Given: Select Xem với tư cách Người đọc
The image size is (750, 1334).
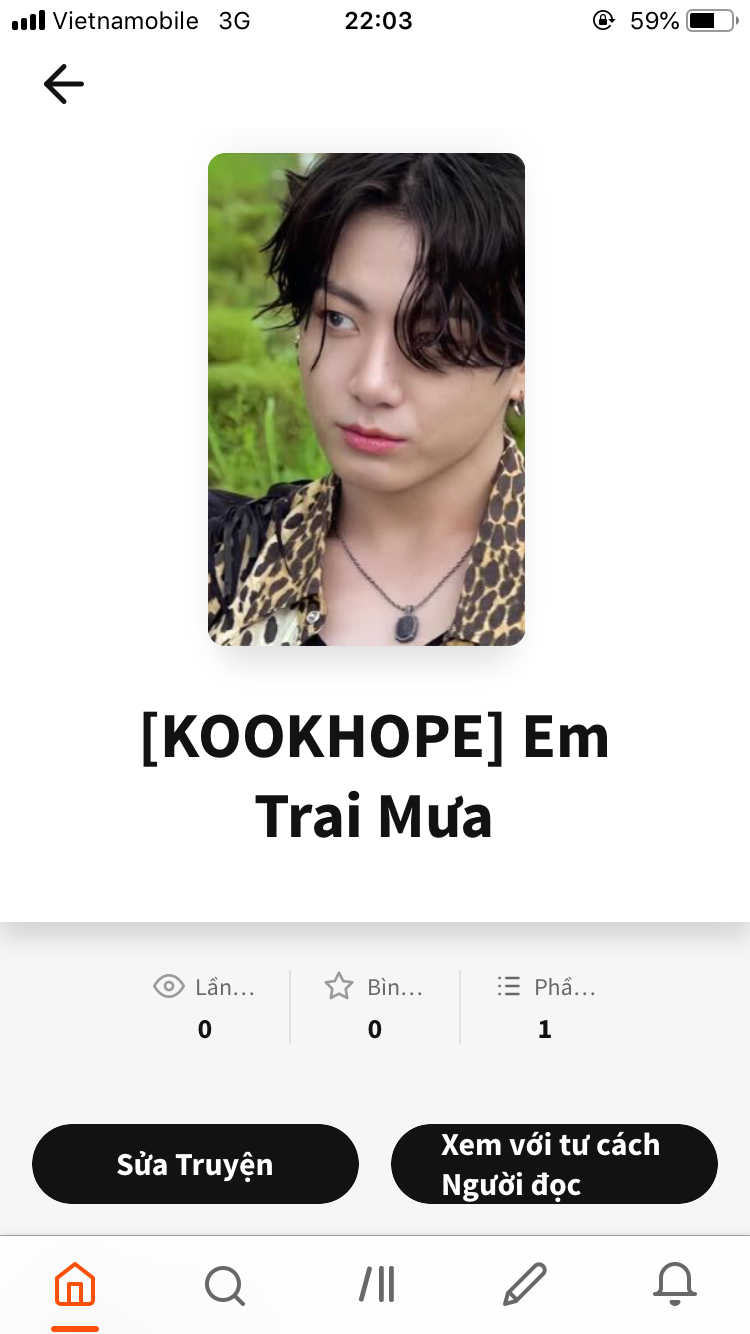Looking at the screenshot, I should (554, 1164).
